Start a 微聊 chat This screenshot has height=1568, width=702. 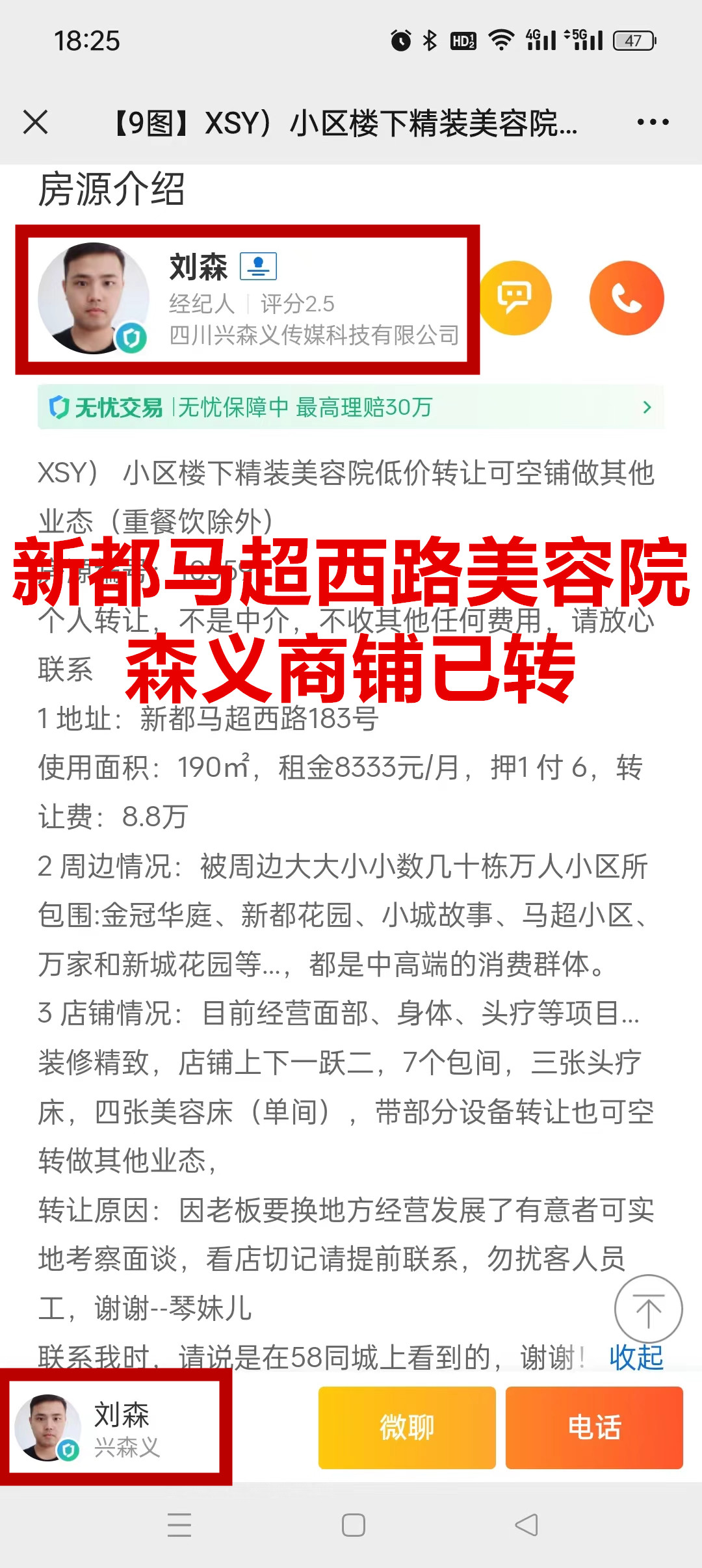point(407,1428)
